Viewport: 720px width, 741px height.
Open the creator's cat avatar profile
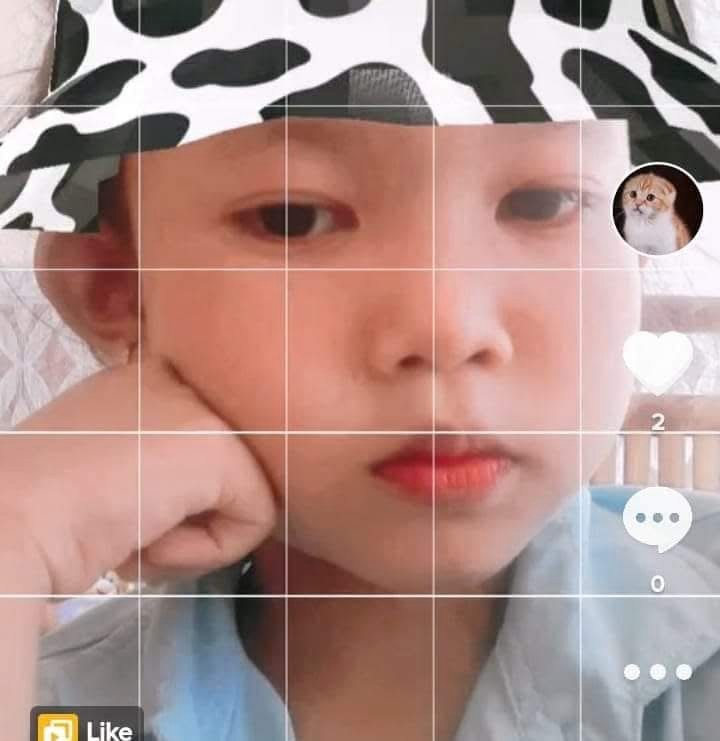[657, 209]
